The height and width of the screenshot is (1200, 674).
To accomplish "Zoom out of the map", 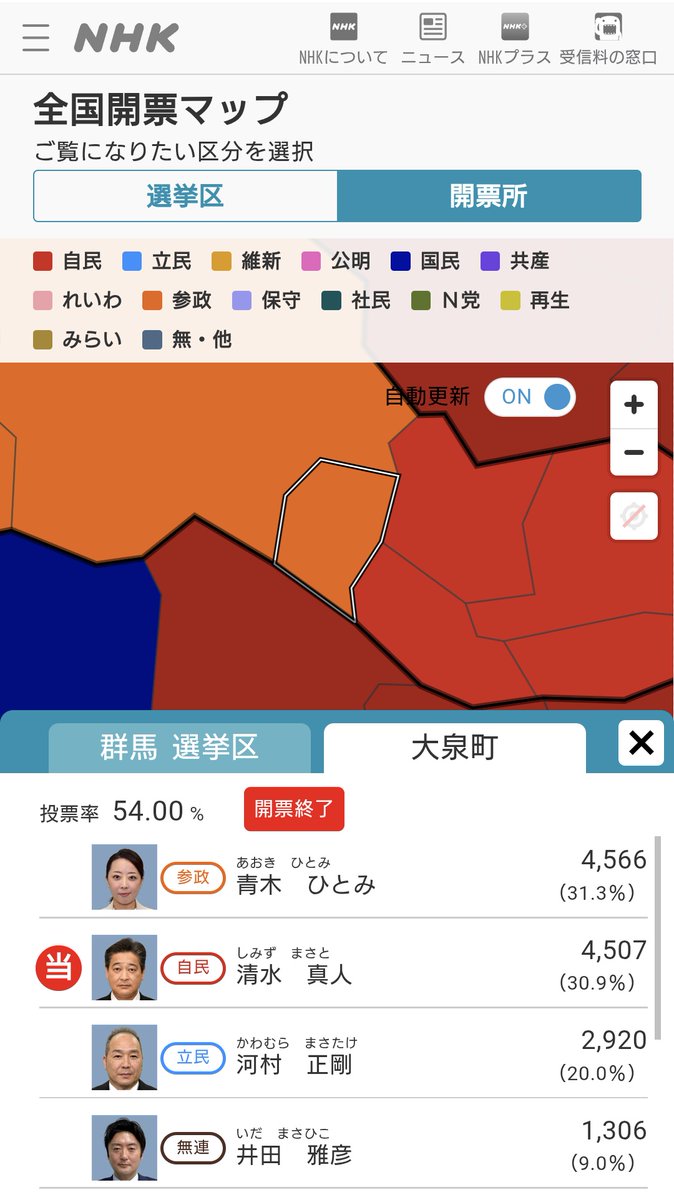I will point(634,453).
